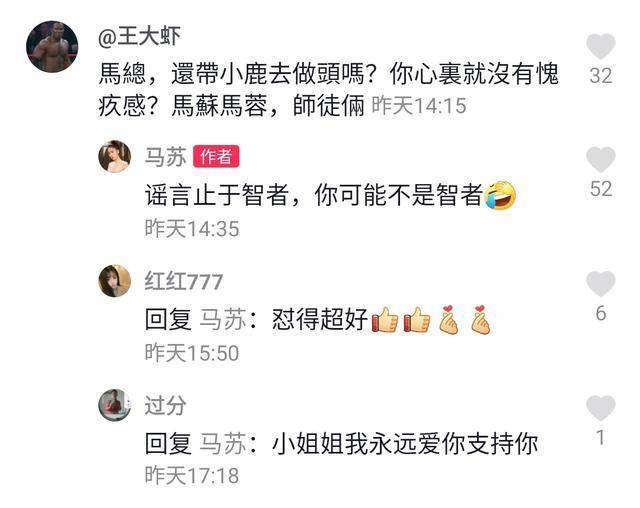The width and height of the screenshot is (640, 508).
Task: Like 马苏's author reply
Action: coord(600,160)
